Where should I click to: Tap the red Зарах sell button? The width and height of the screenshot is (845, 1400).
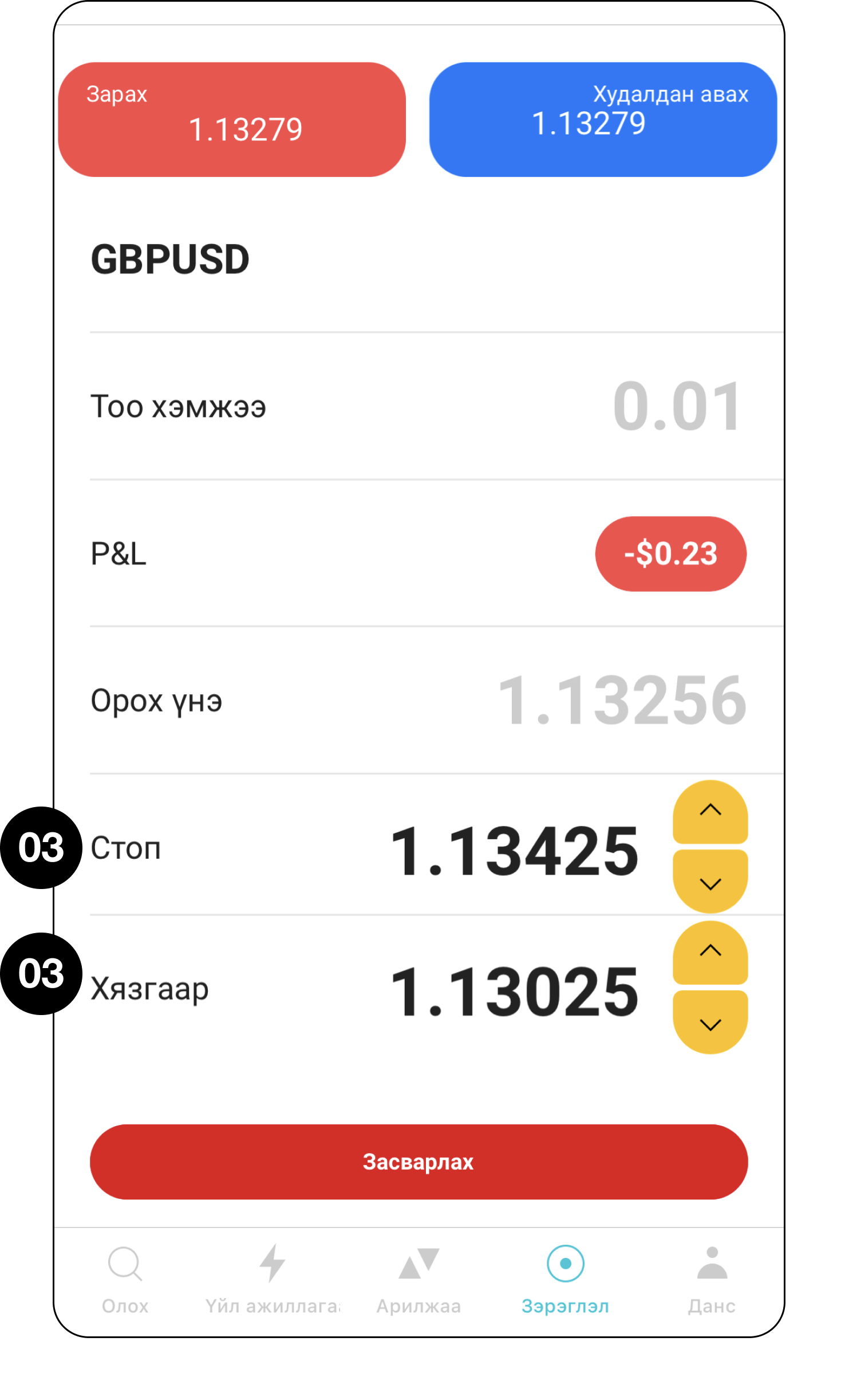(x=232, y=119)
